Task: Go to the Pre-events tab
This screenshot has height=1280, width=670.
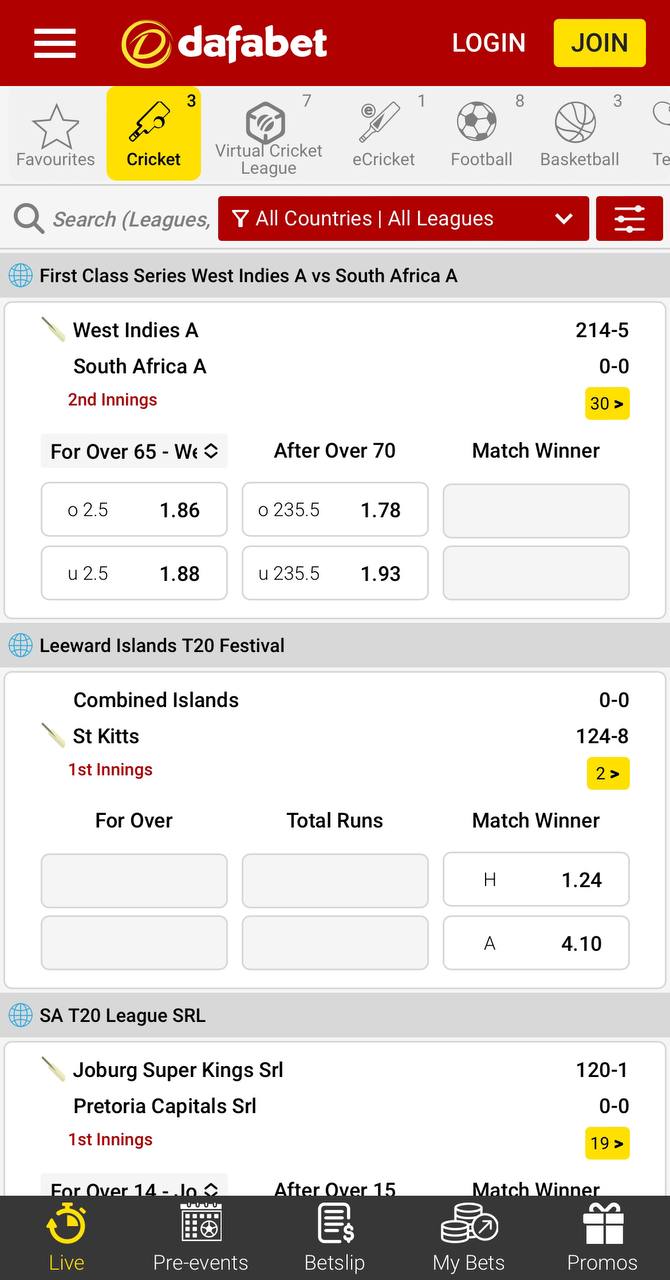Action: tap(200, 1238)
